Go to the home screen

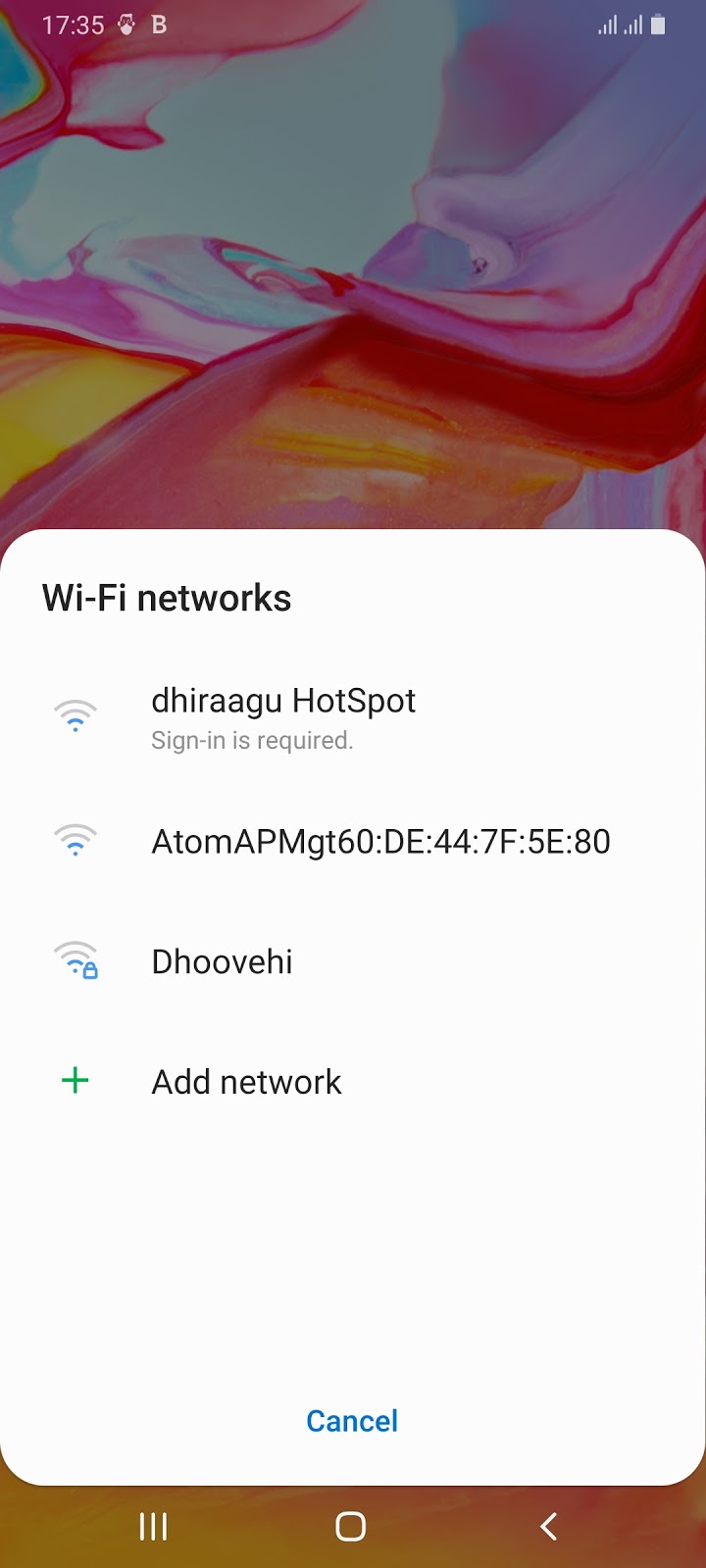[x=351, y=1526]
